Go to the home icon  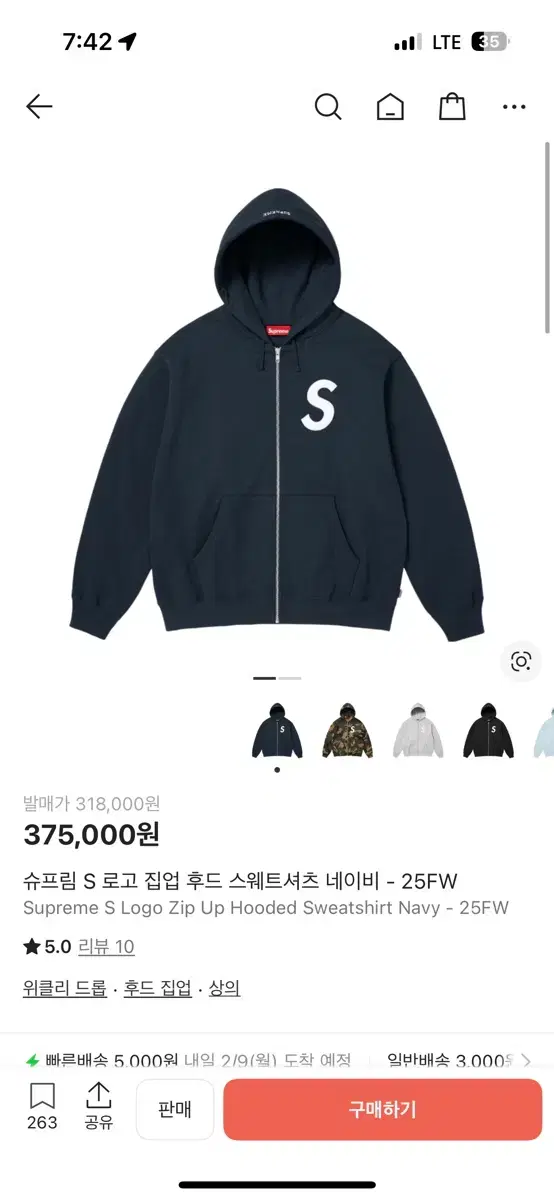click(x=390, y=106)
